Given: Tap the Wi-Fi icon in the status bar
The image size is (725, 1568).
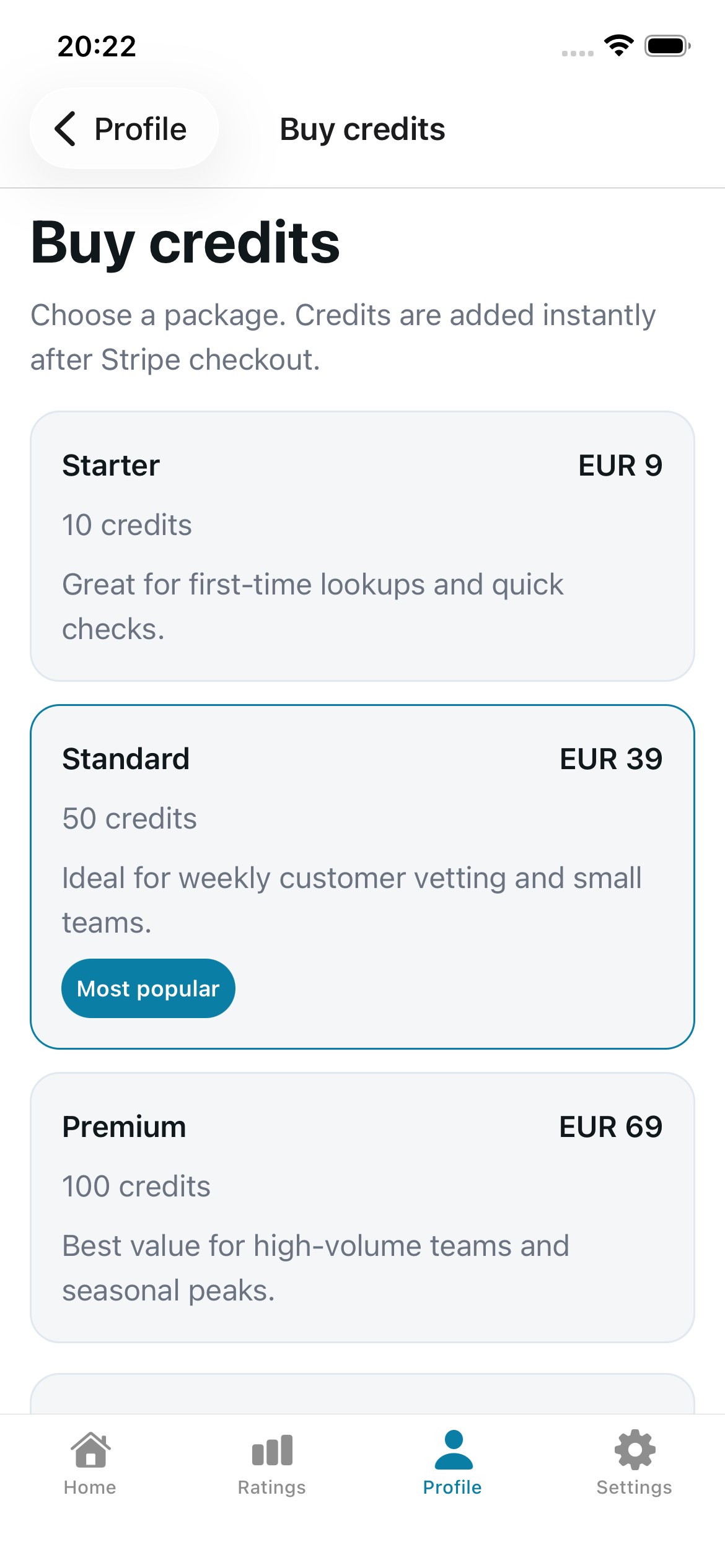Looking at the screenshot, I should 617,45.
